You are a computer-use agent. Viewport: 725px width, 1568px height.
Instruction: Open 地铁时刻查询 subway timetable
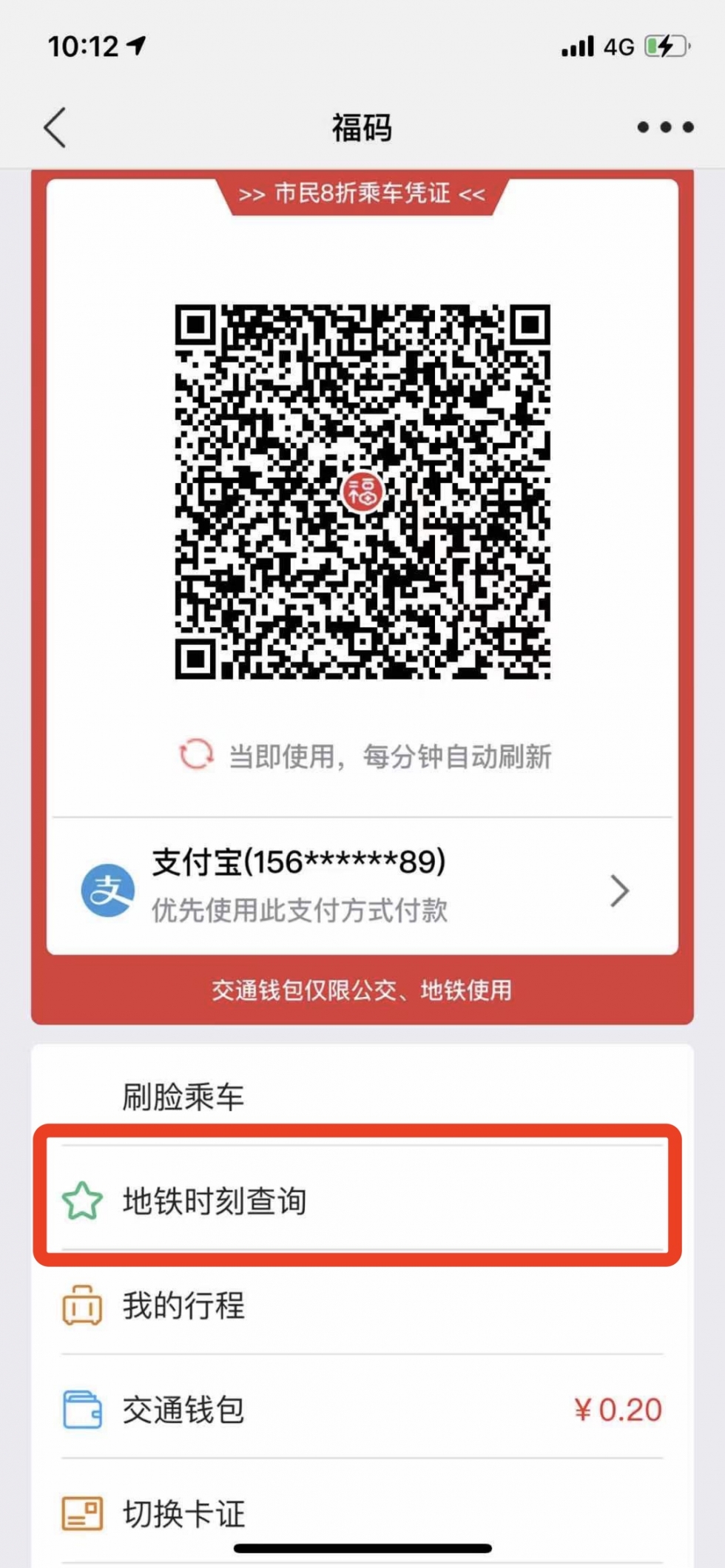(x=215, y=1200)
